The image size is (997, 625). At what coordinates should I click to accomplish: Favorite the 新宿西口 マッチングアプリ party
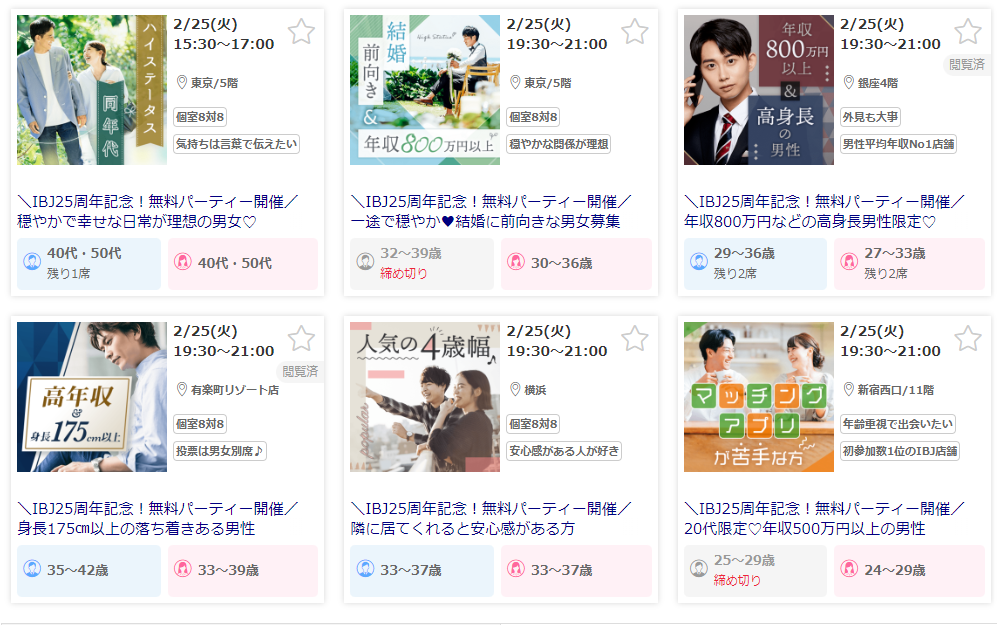click(x=967, y=339)
